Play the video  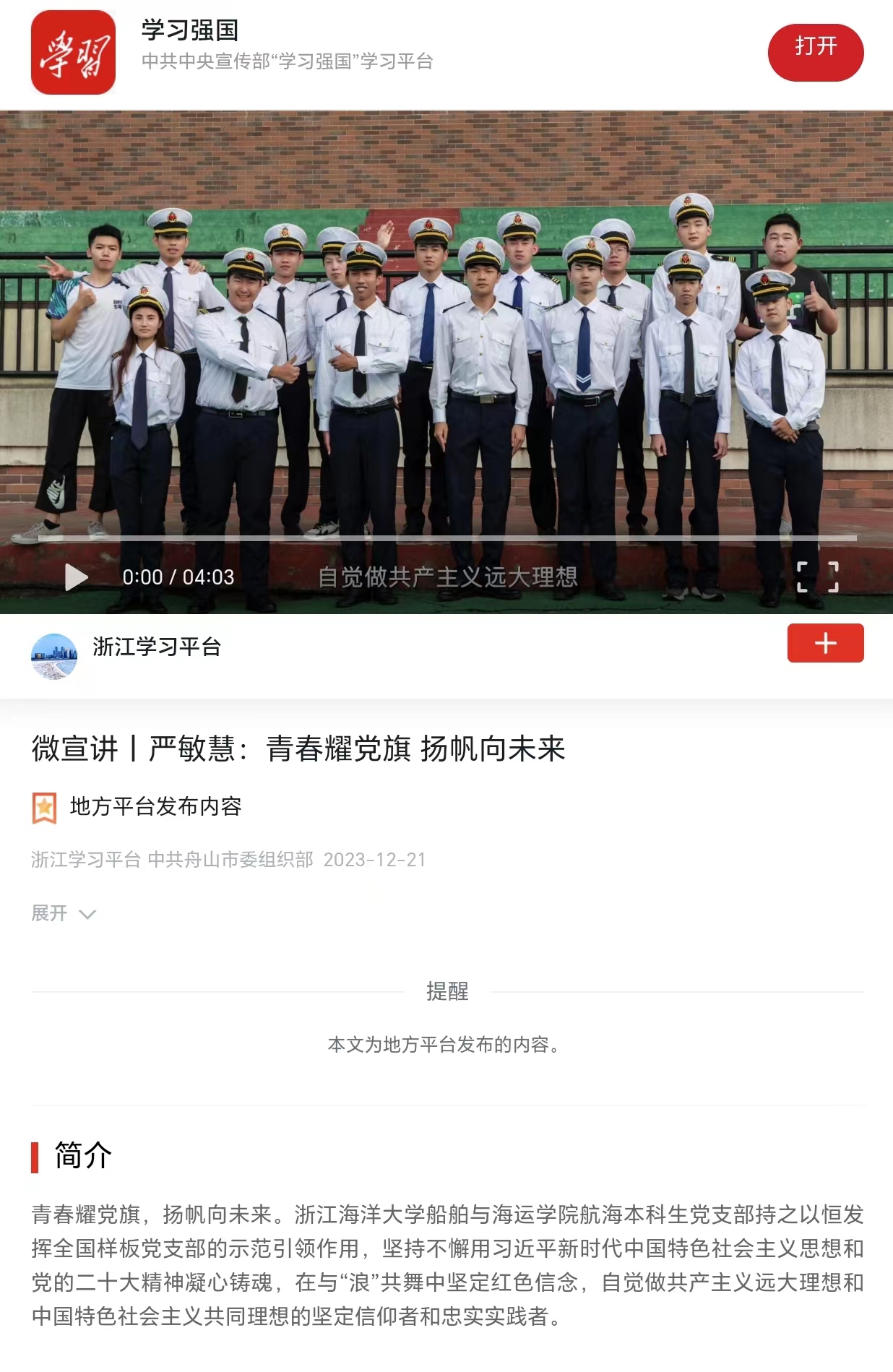click(x=76, y=577)
